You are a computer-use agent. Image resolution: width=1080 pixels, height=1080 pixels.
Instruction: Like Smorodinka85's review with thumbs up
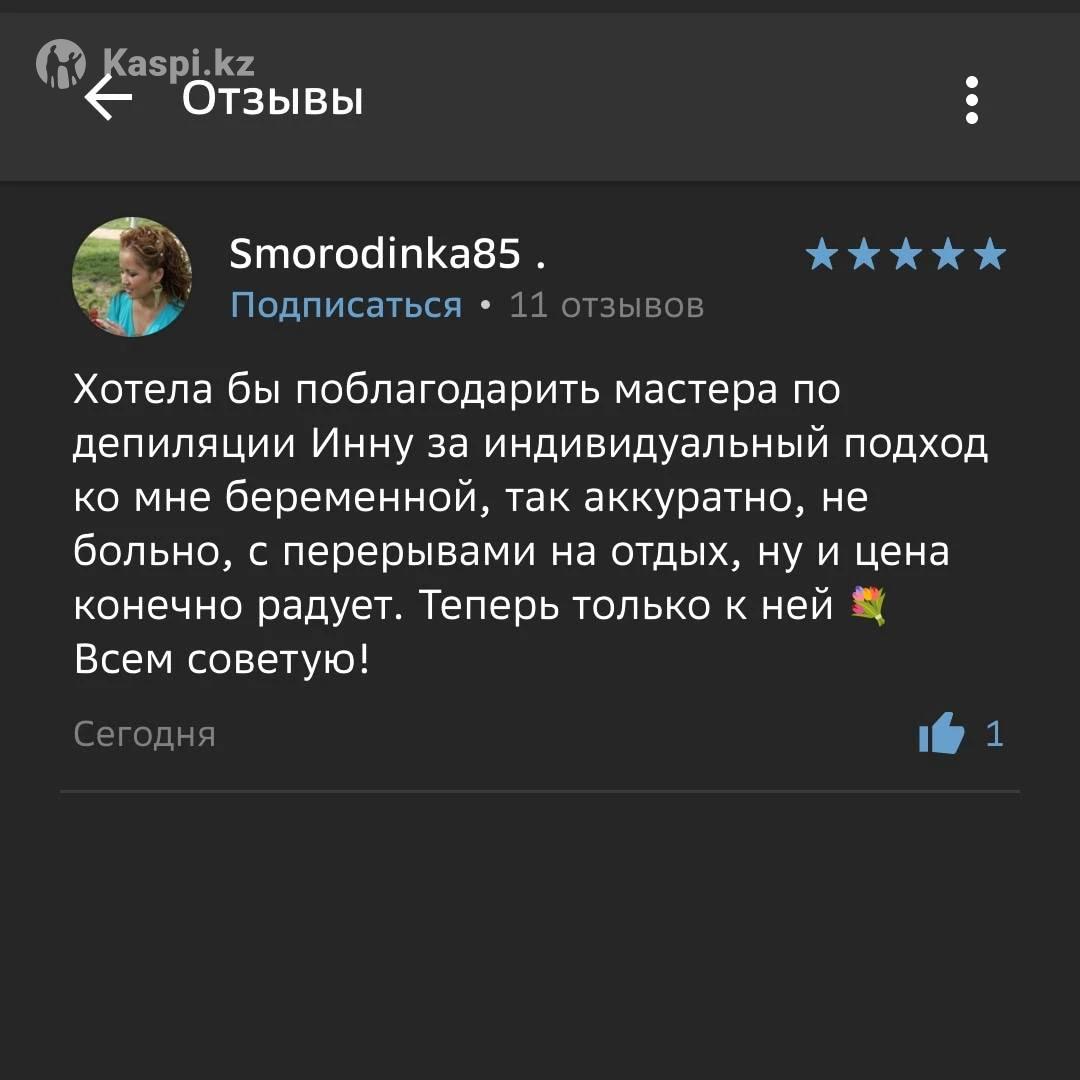click(x=941, y=735)
